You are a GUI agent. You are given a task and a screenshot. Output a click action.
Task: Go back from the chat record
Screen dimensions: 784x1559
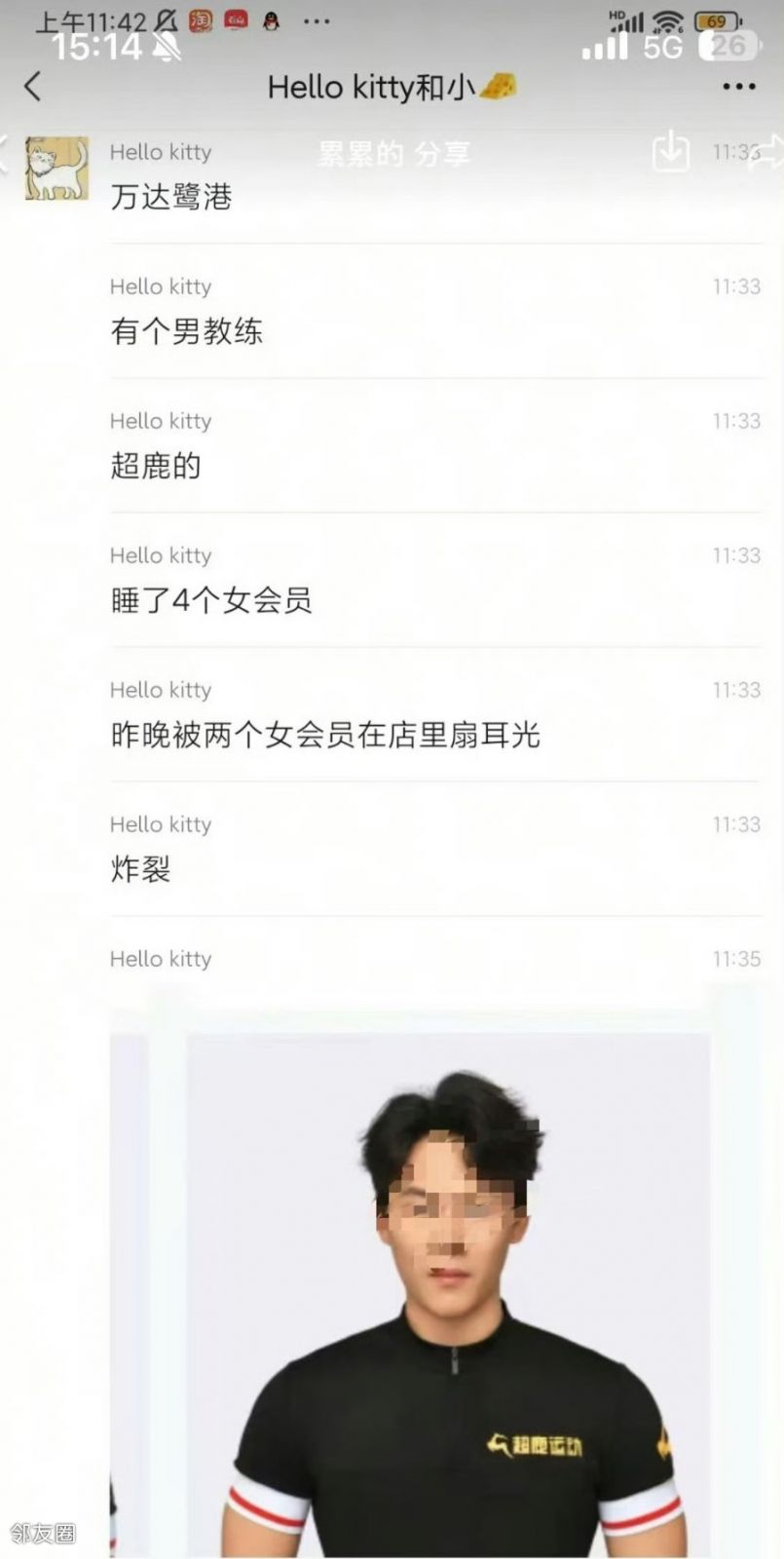(33, 87)
